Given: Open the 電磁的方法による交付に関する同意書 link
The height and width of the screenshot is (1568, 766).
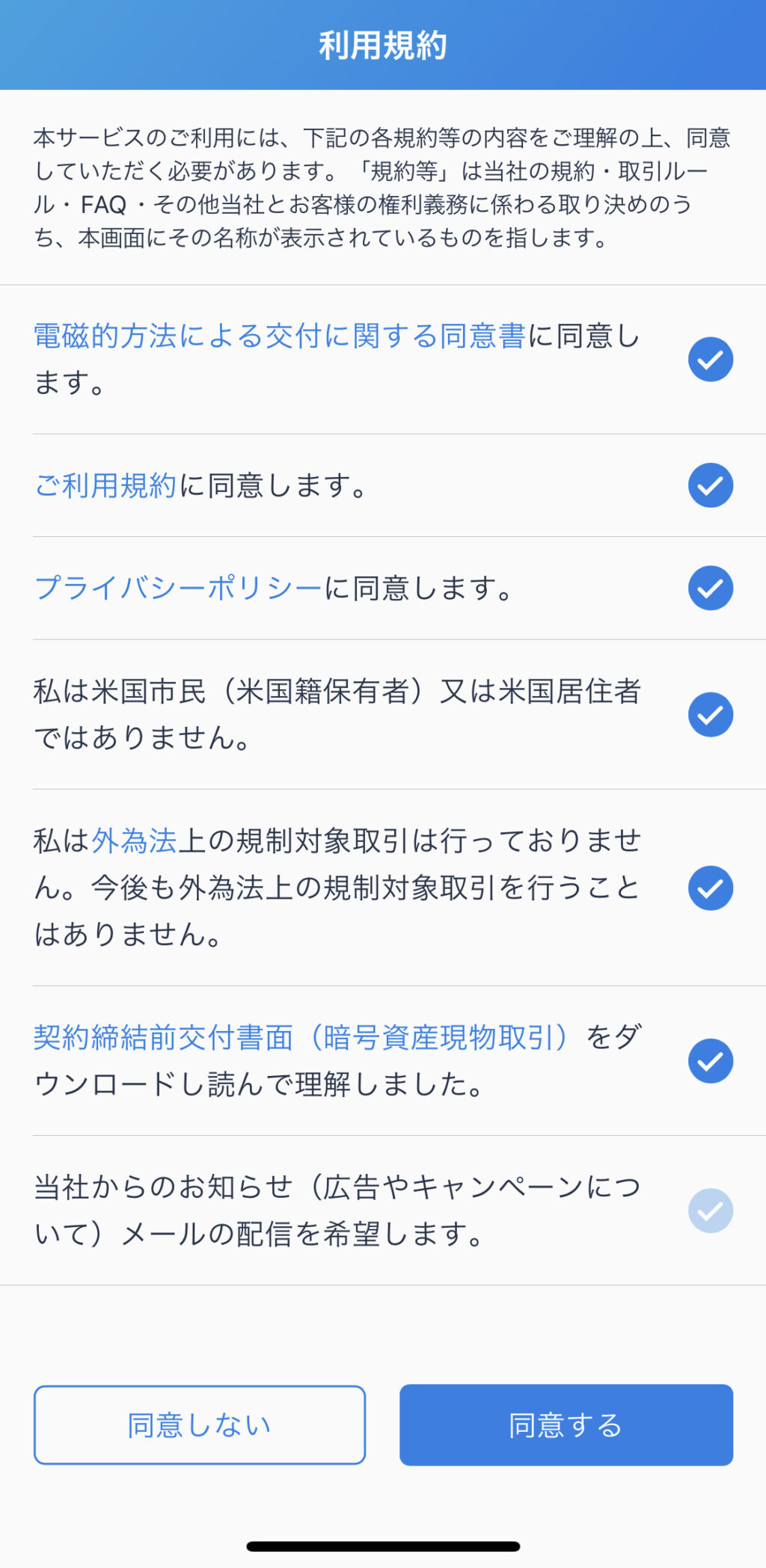Looking at the screenshot, I should coord(280,336).
